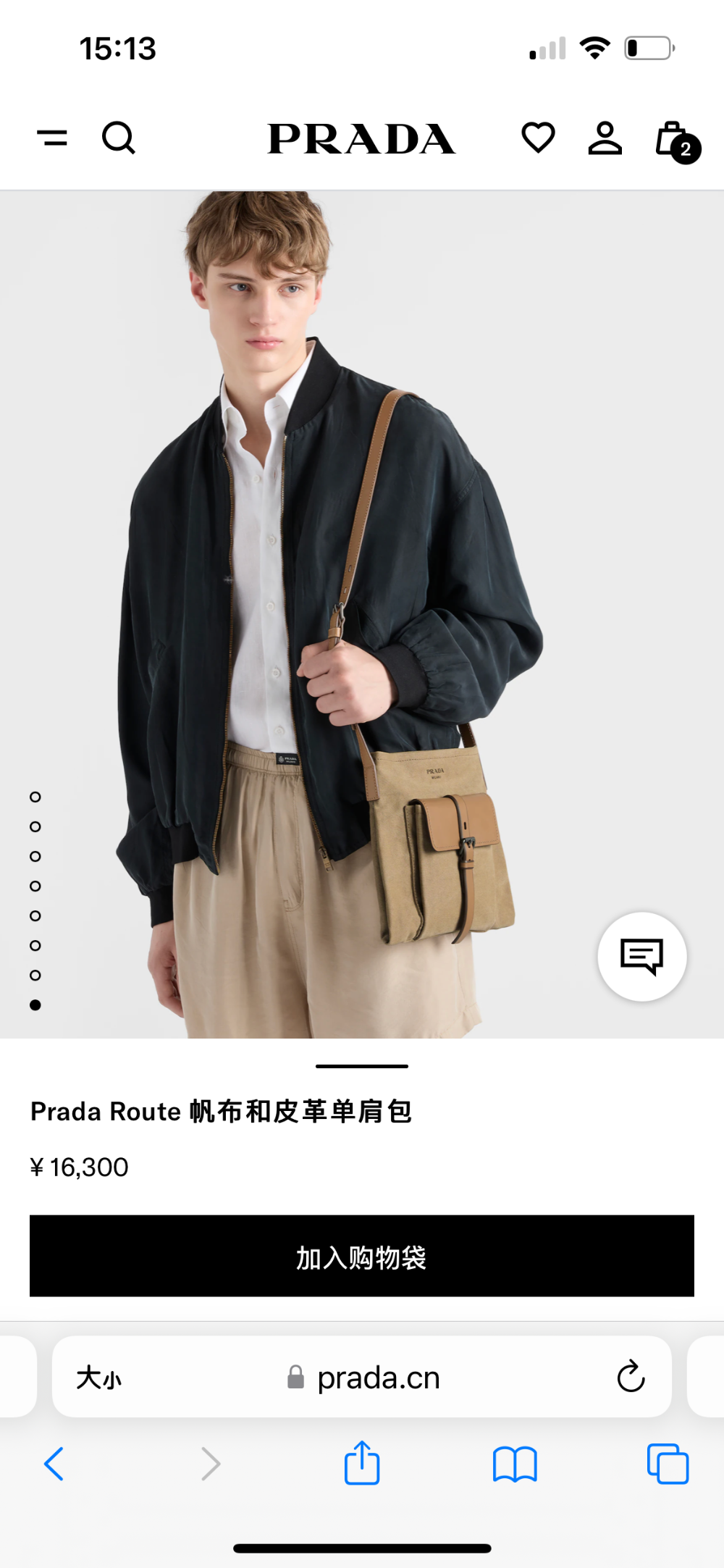724x1568 pixels.
Task: Share this page from Safari toolbar
Action: coord(362,1462)
